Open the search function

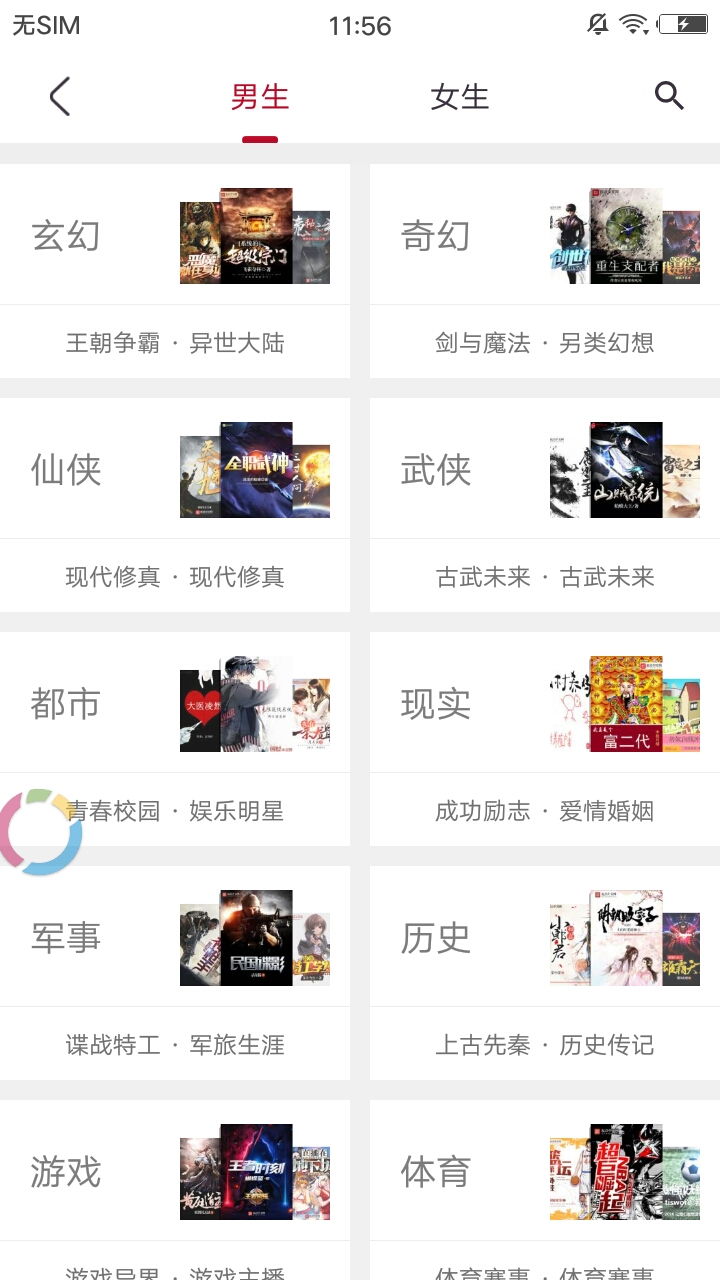point(668,95)
